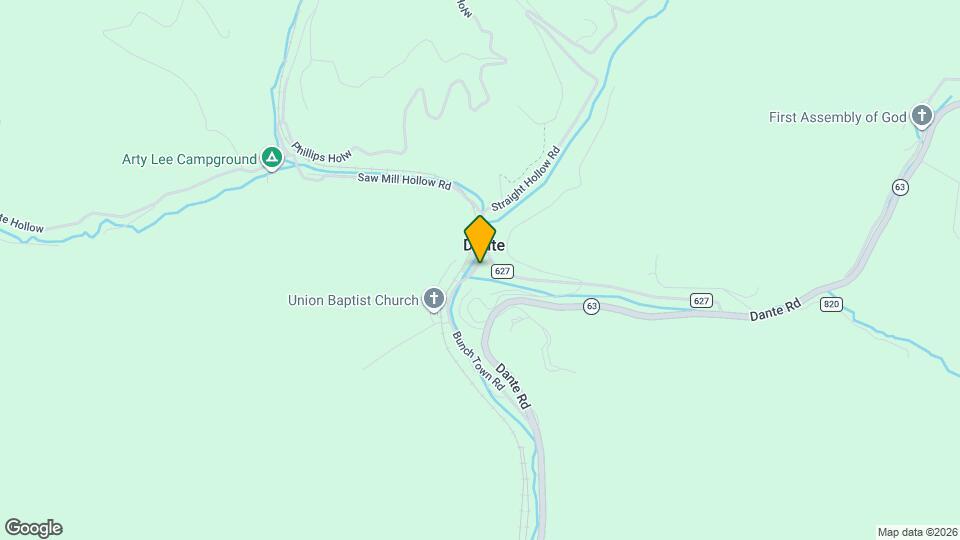The image size is (960, 540).
Task: Open First Assembly of God marker
Action: click(x=922, y=117)
